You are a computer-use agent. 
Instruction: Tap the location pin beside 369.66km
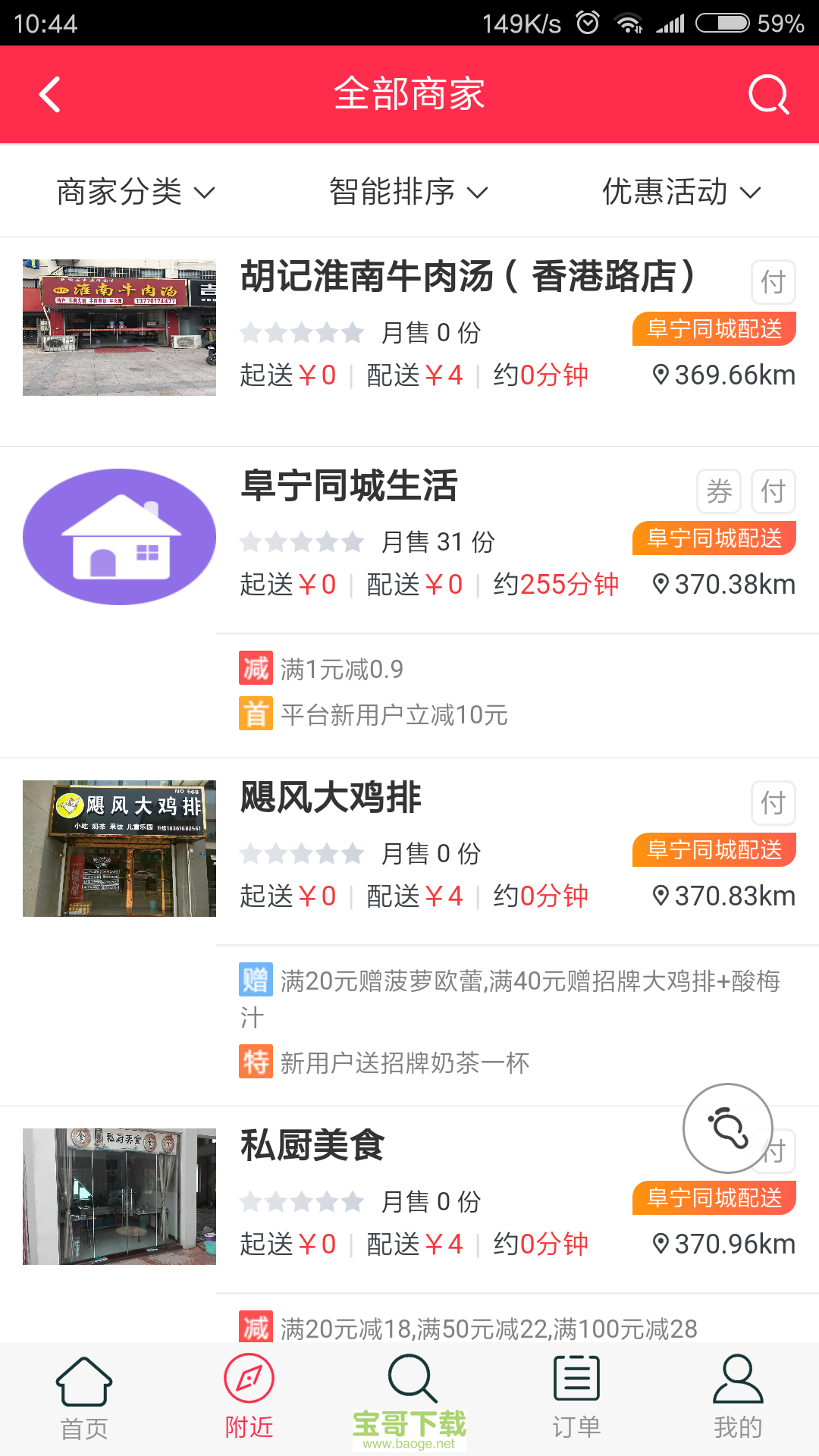[x=661, y=374]
